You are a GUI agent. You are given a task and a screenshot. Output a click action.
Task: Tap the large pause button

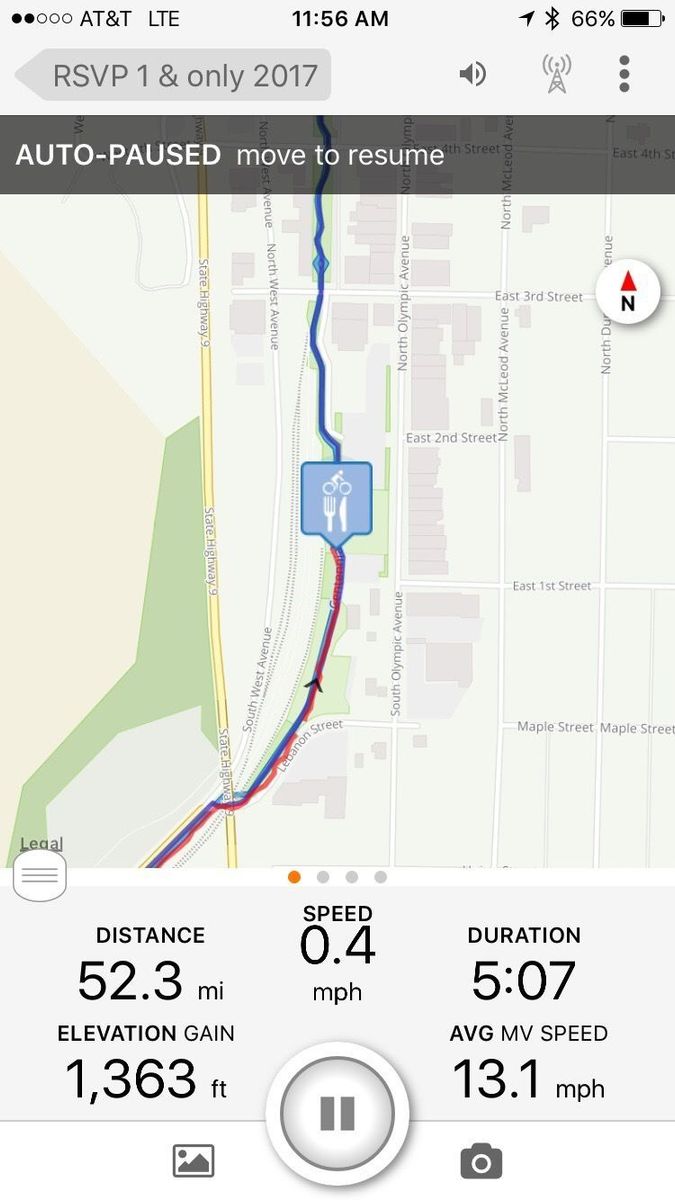[337, 1113]
